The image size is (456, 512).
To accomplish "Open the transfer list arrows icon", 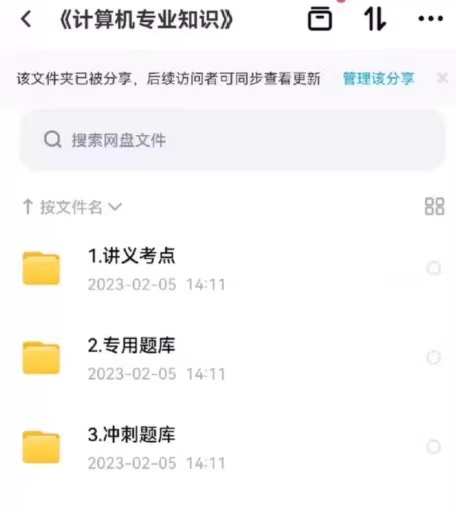I will 375,19.
